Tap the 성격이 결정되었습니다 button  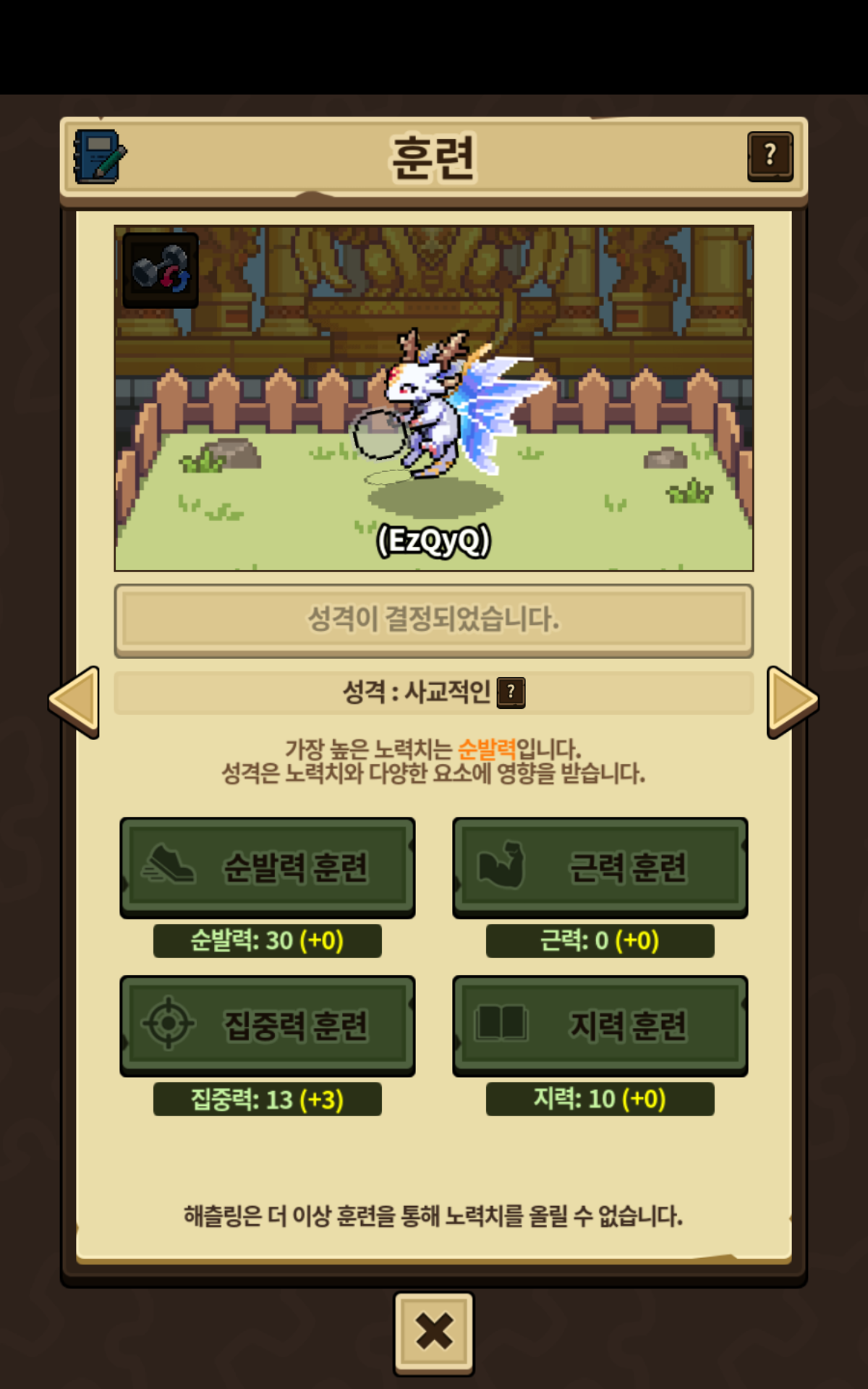tap(434, 620)
